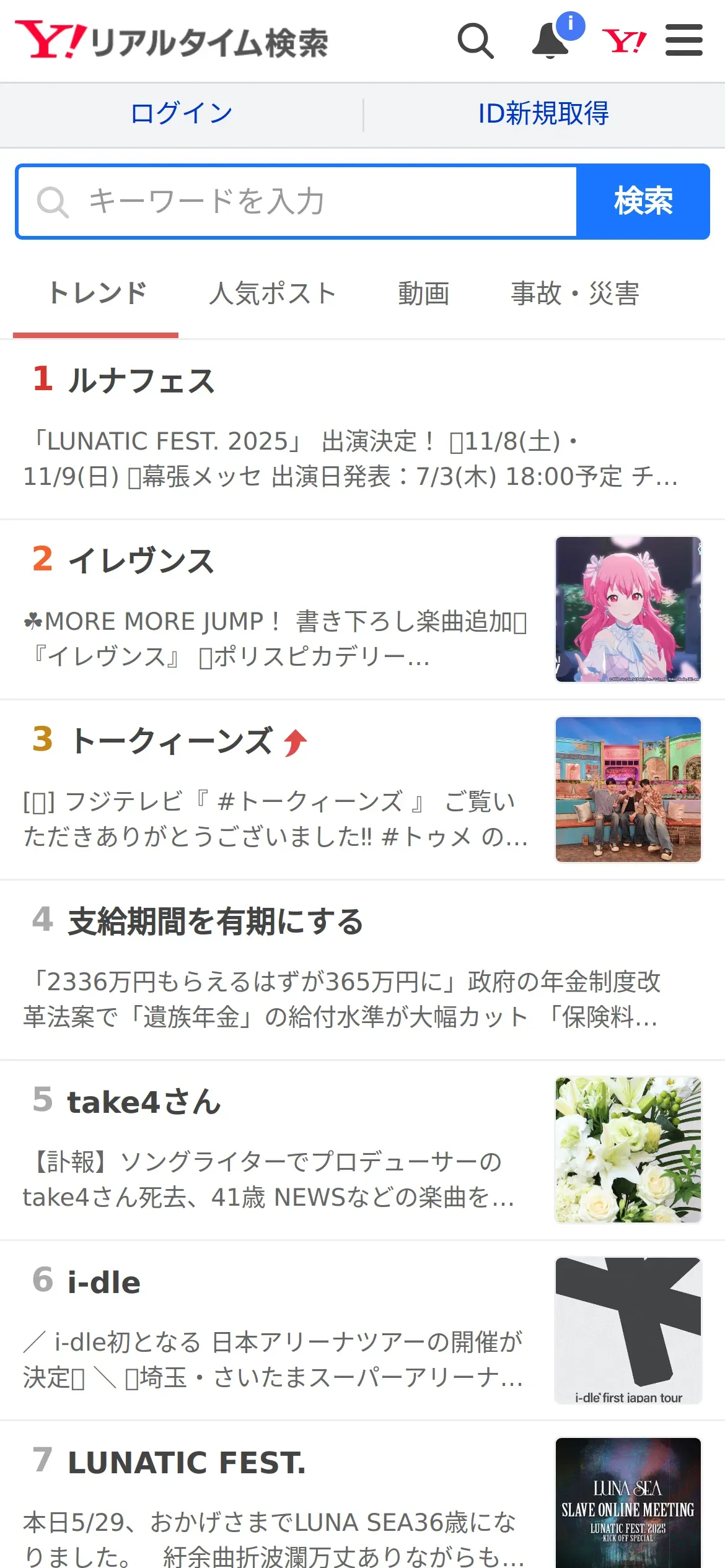The image size is (725, 1568).
Task: Open trend number 1 ルナフェス
Action: pos(141,380)
